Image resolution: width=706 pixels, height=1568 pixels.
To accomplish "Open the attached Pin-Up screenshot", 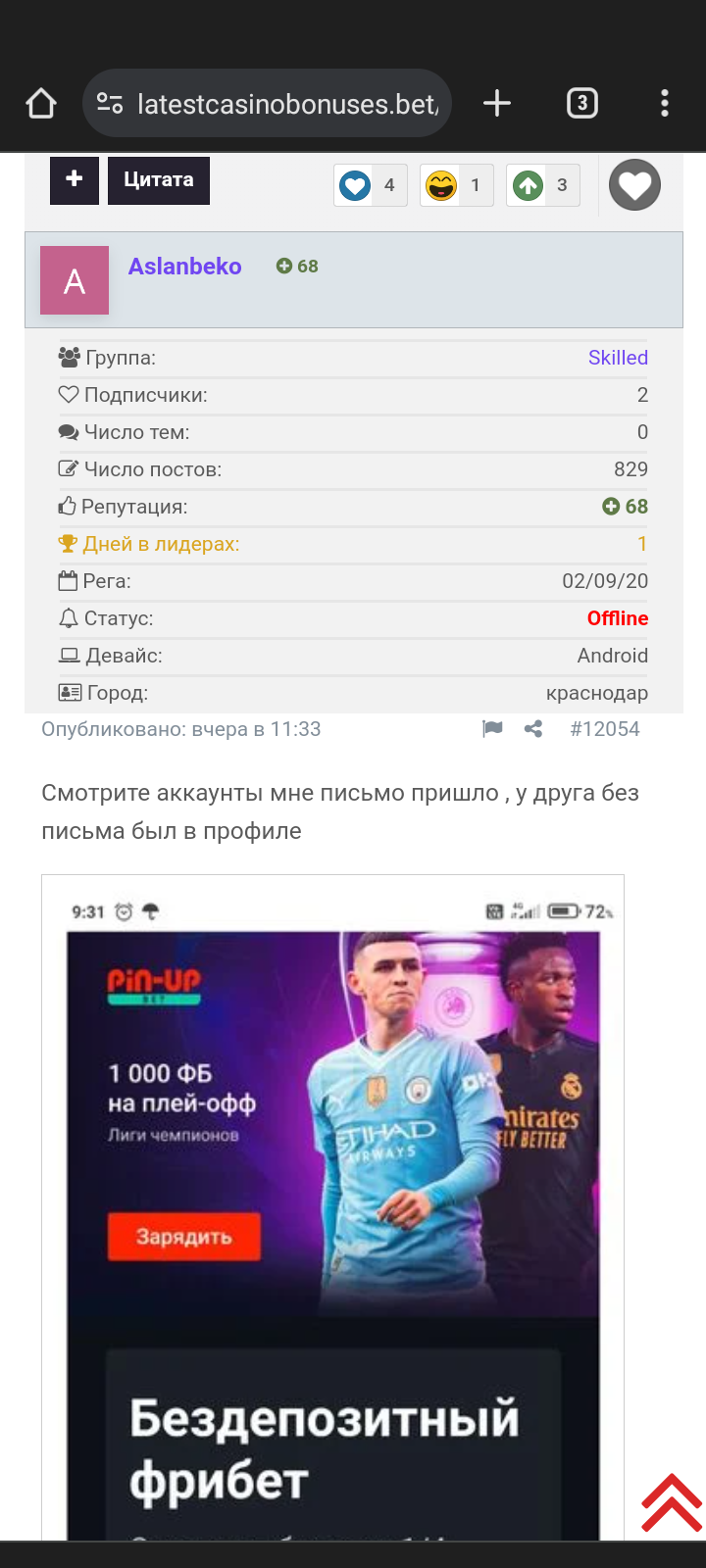I will point(332,1205).
